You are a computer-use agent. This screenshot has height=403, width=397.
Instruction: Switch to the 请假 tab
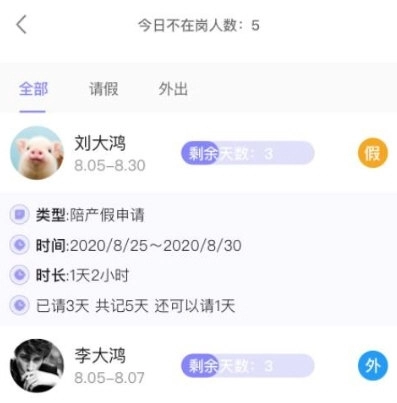[x=103, y=89]
